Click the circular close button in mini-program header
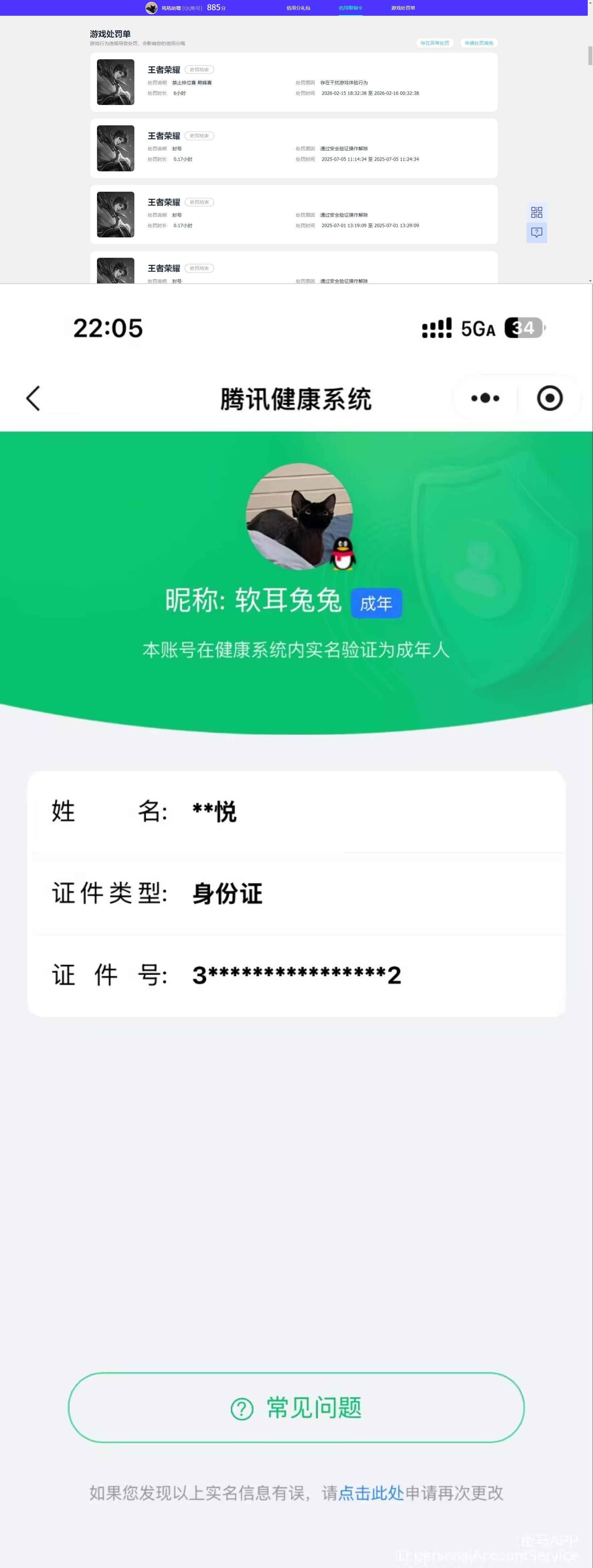The width and height of the screenshot is (593, 1568). tap(550, 399)
